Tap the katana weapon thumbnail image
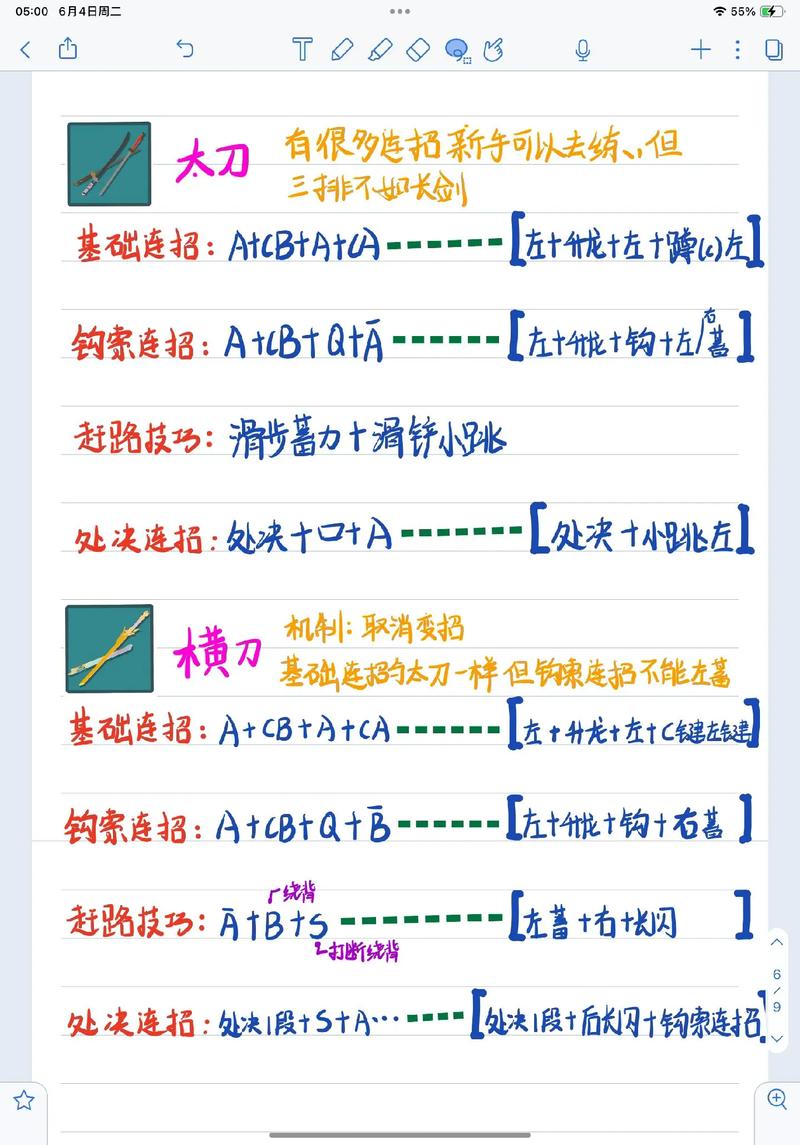This screenshot has width=800, height=1145. [110, 162]
